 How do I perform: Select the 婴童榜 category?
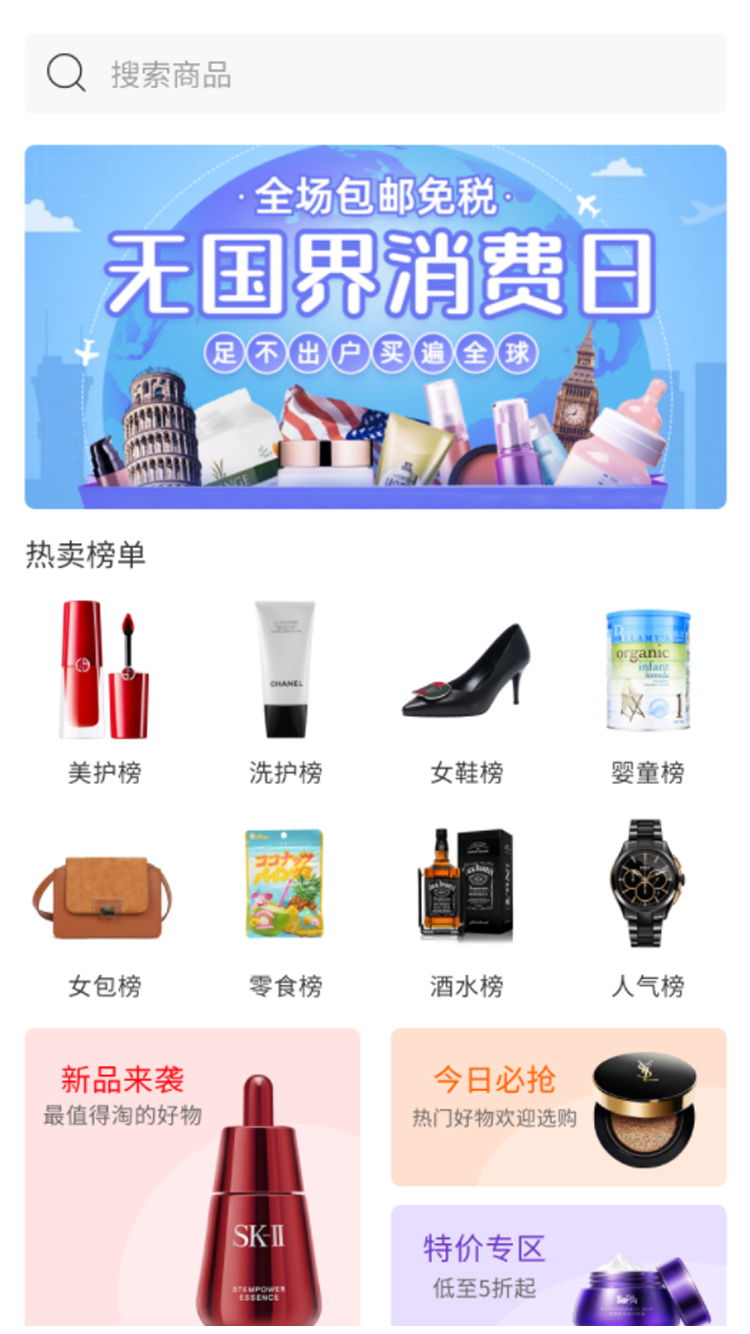(647, 692)
